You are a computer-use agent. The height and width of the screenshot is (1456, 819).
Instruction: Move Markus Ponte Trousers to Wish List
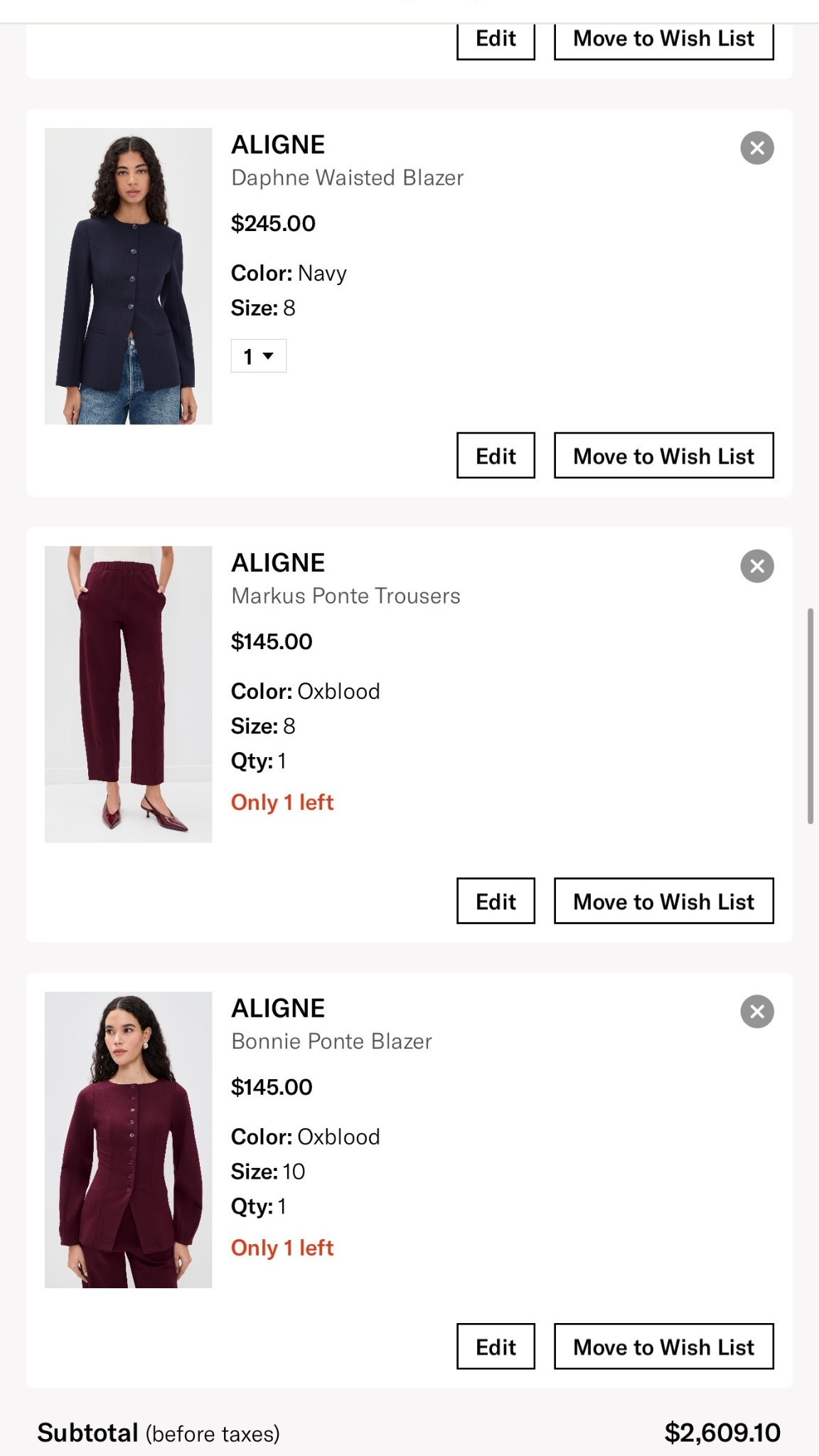663,901
